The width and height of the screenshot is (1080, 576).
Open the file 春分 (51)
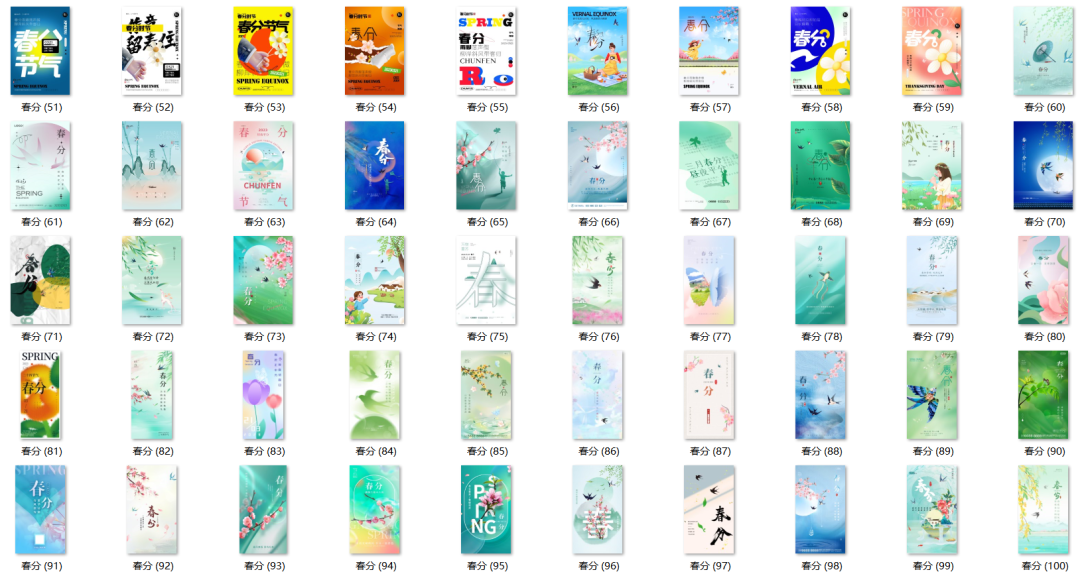(41, 51)
